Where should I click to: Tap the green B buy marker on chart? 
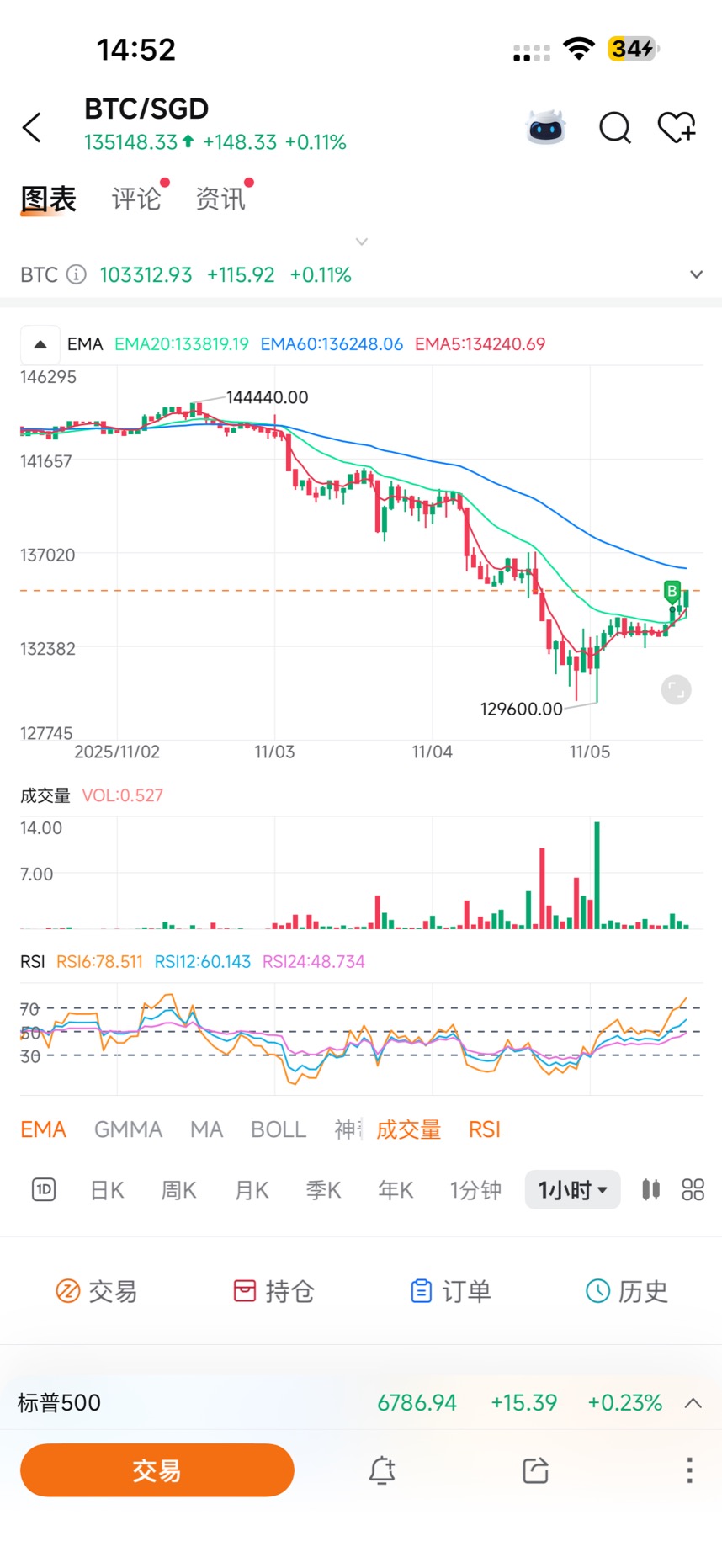(671, 592)
